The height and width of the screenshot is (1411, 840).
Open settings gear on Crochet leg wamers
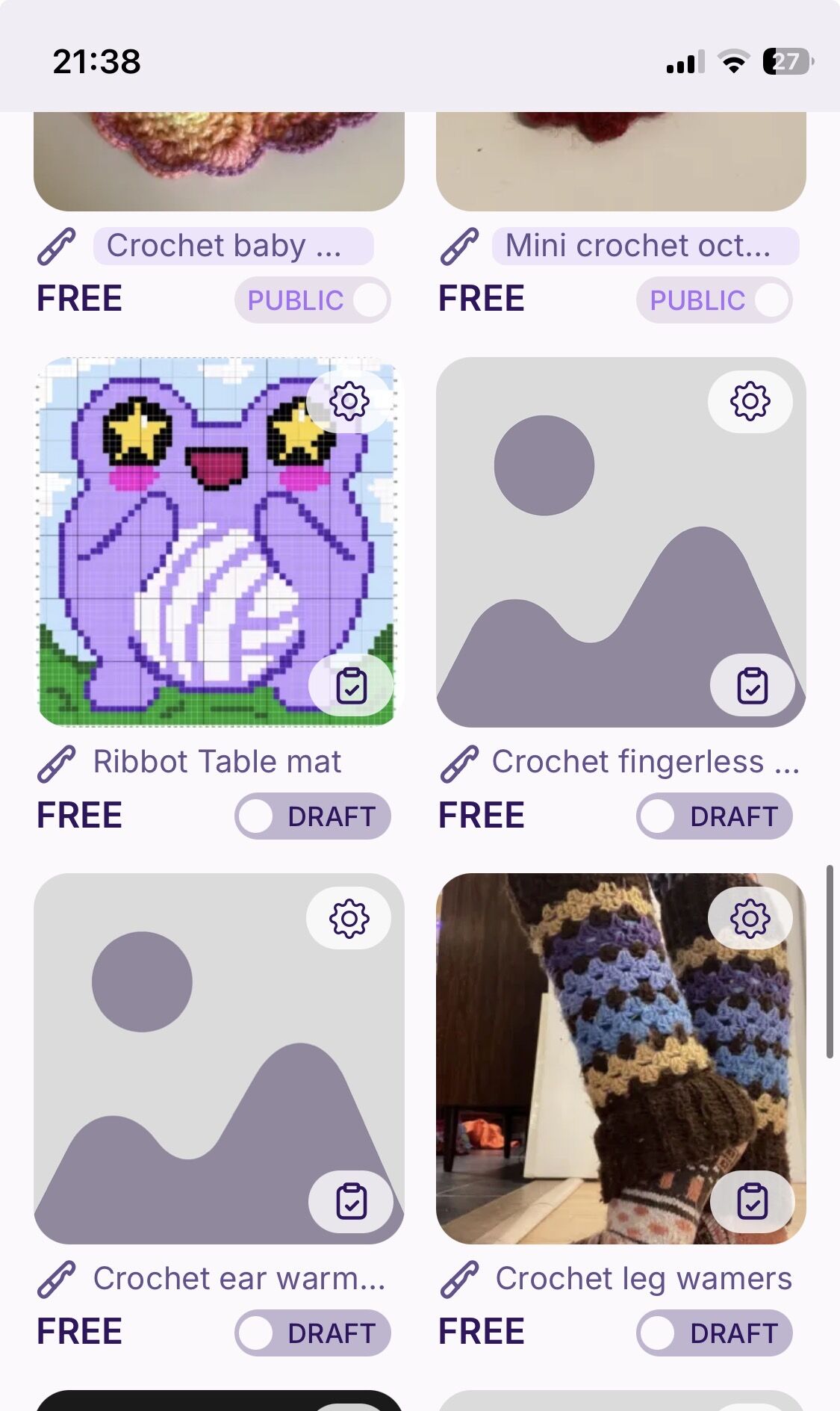[x=750, y=918]
